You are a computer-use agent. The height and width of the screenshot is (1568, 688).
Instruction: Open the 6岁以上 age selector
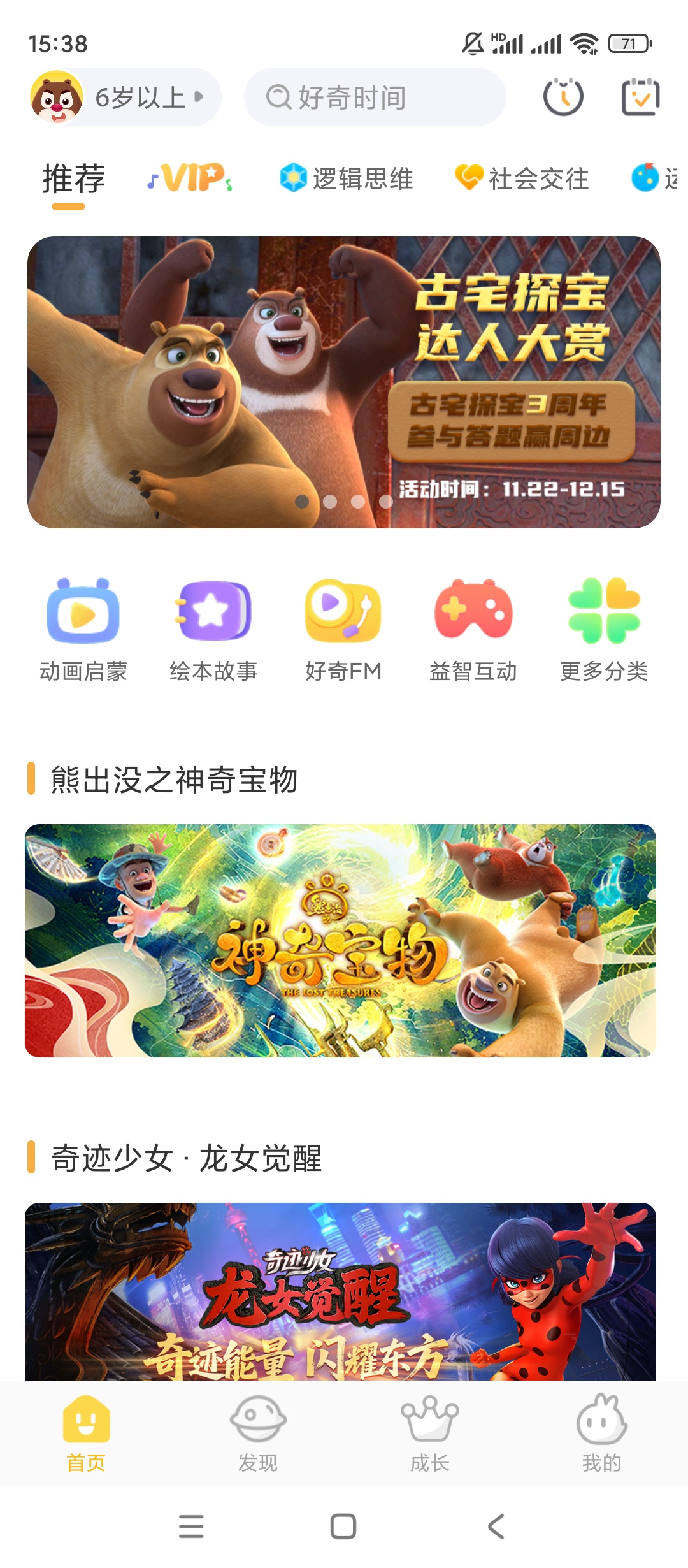pyautogui.click(x=126, y=98)
